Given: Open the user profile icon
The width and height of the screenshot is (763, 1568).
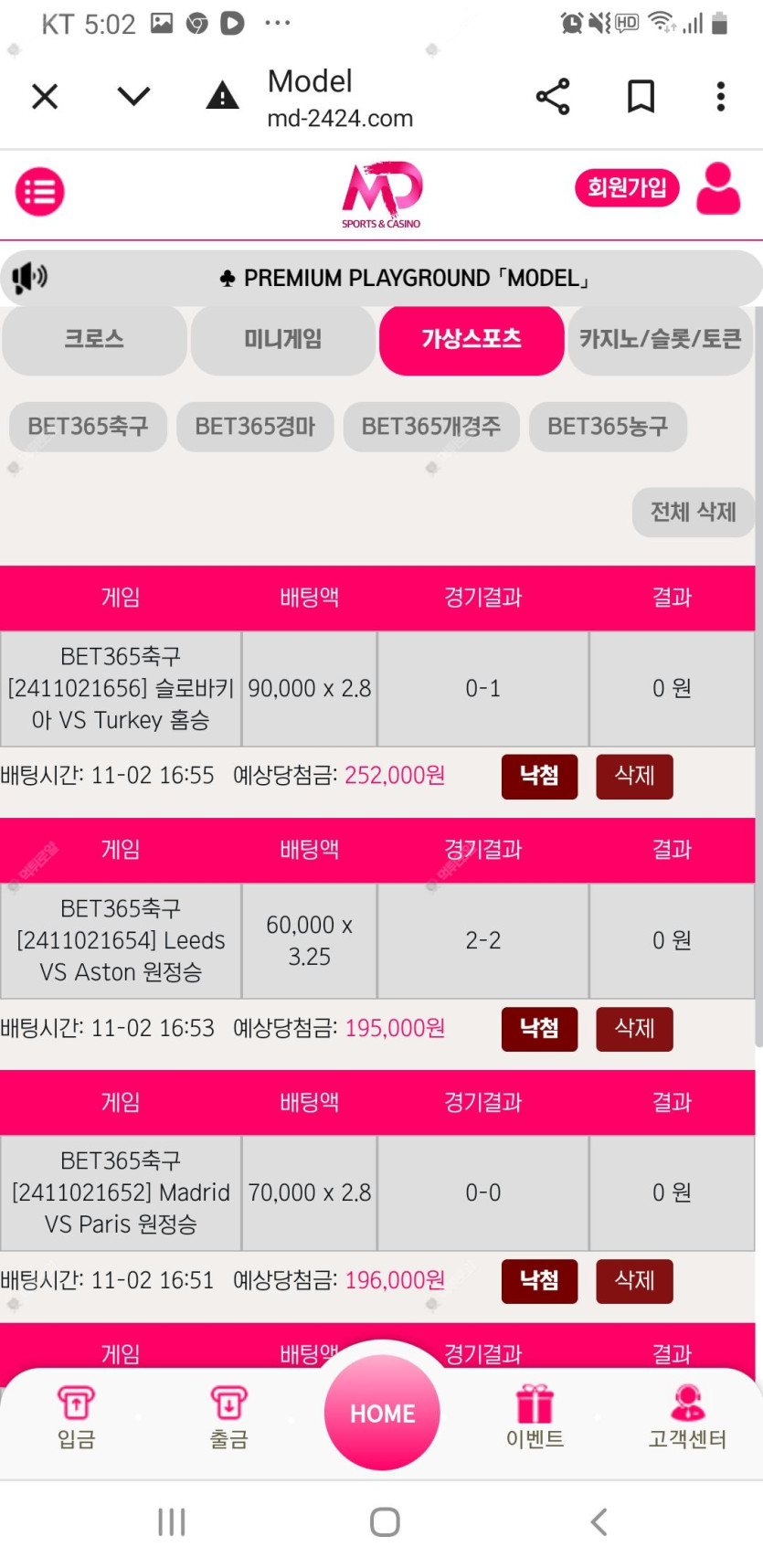Looking at the screenshot, I should 718,188.
